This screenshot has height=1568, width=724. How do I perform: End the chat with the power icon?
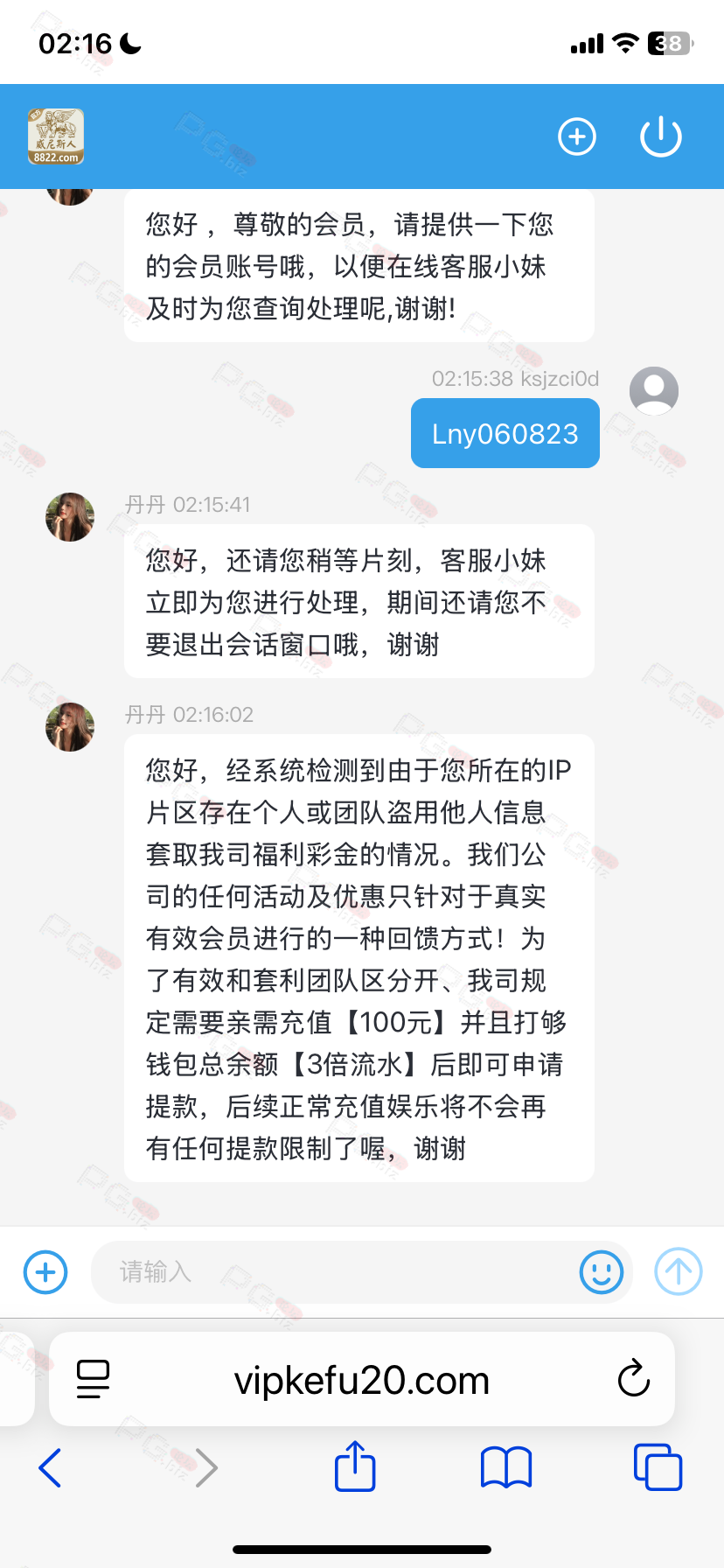(x=660, y=136)
